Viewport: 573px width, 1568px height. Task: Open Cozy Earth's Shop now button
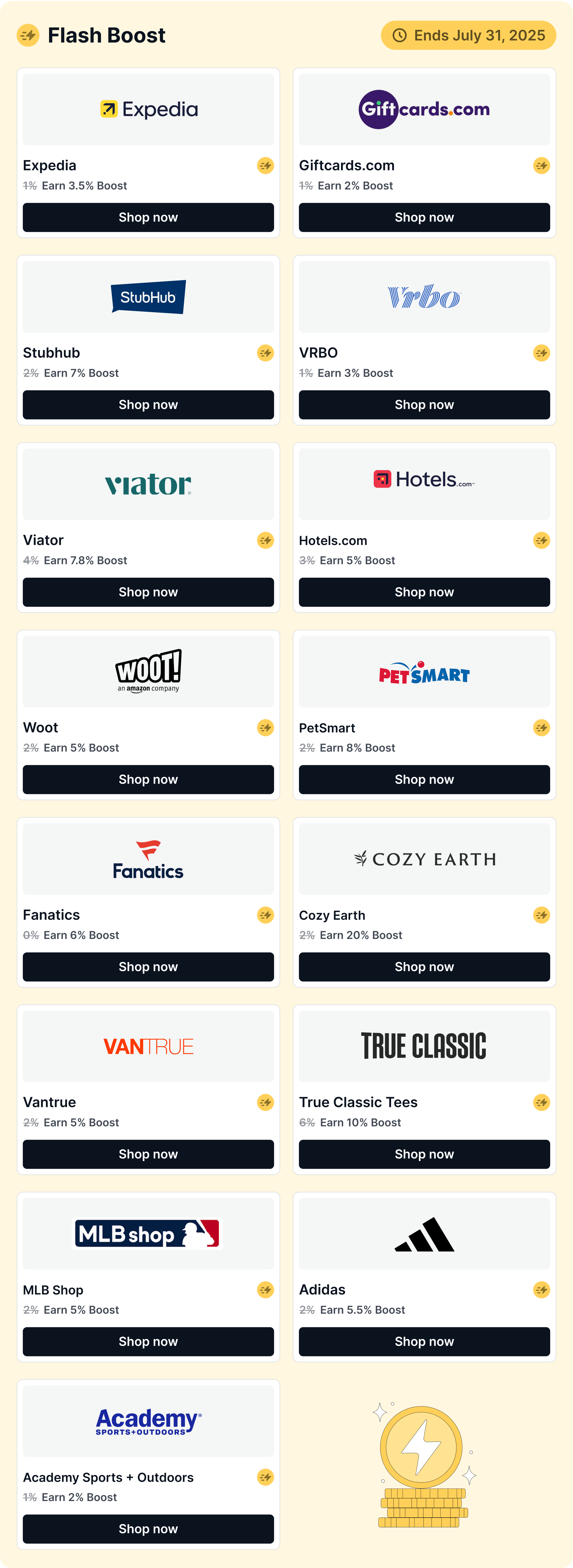tap(424, 967)
